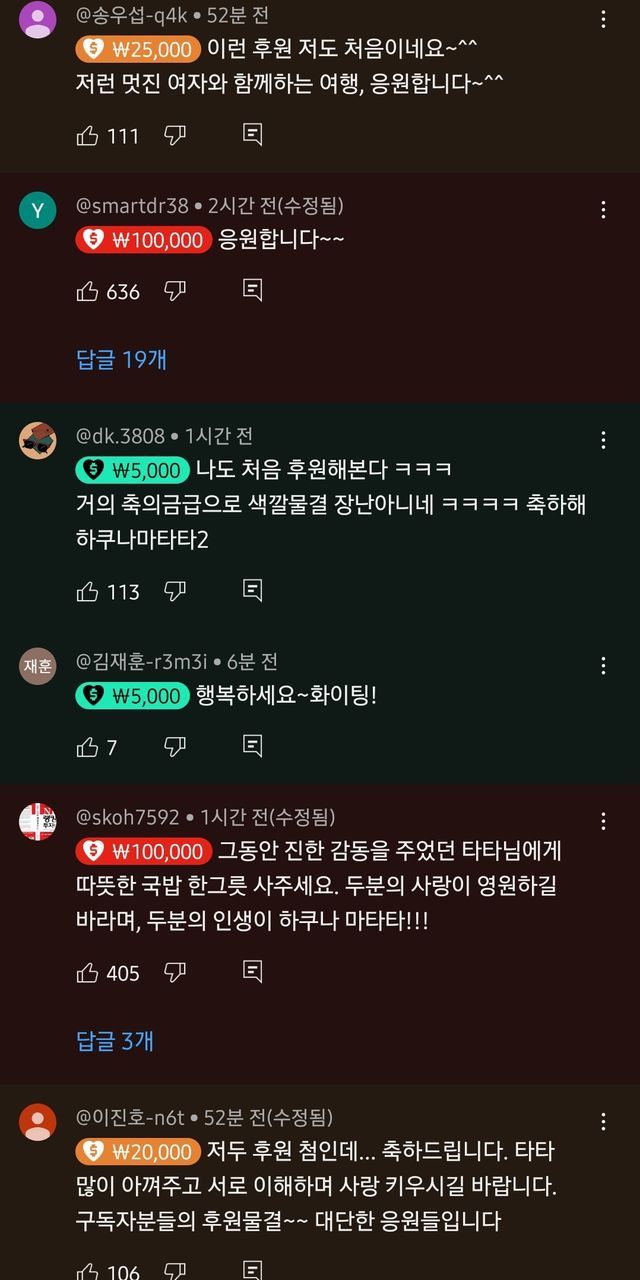Reply to @skoh7592's comment
The height and width of the screenshot is (1280, 640).
click(253, 971)
